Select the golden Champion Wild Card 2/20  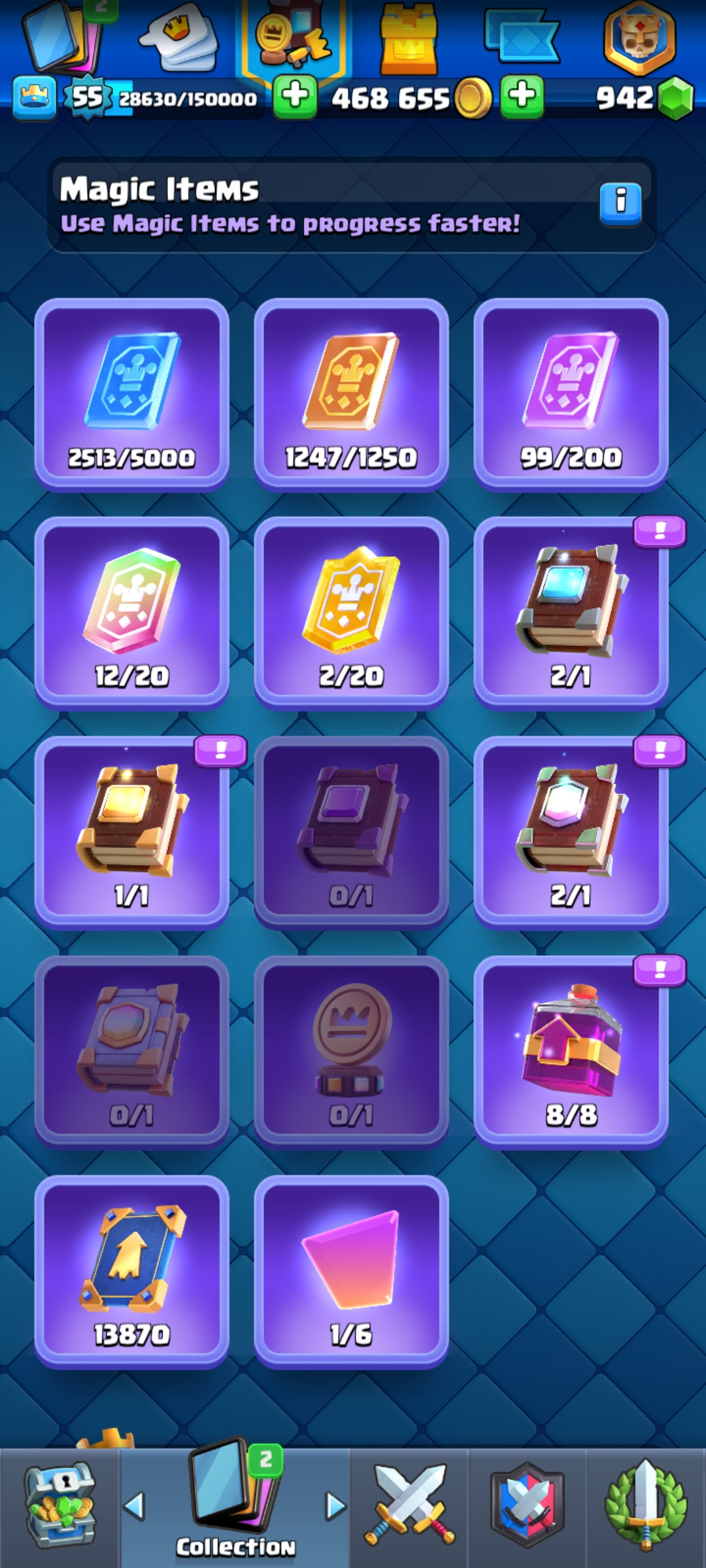coord(351,613)
